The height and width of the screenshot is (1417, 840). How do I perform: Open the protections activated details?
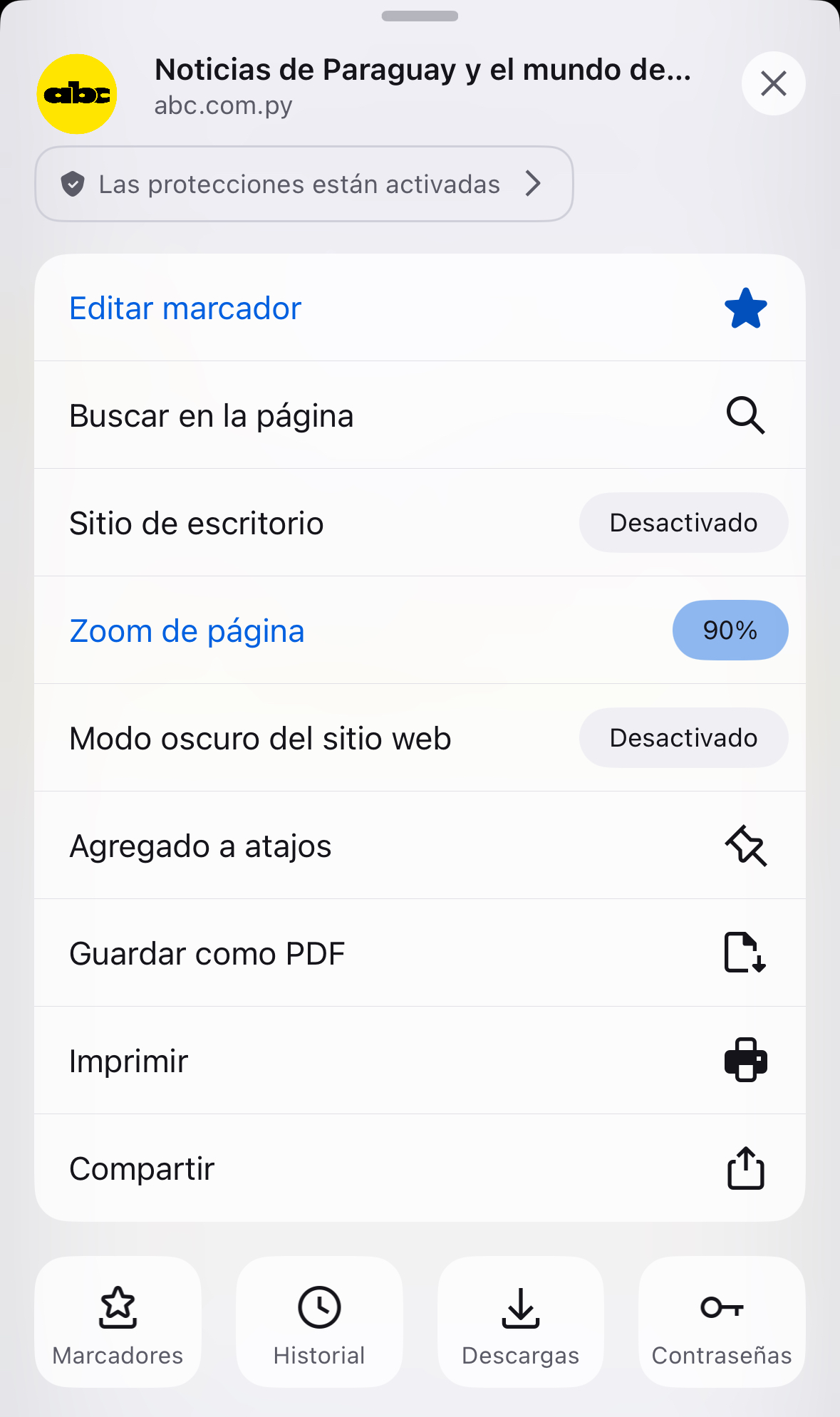[304, 184]
